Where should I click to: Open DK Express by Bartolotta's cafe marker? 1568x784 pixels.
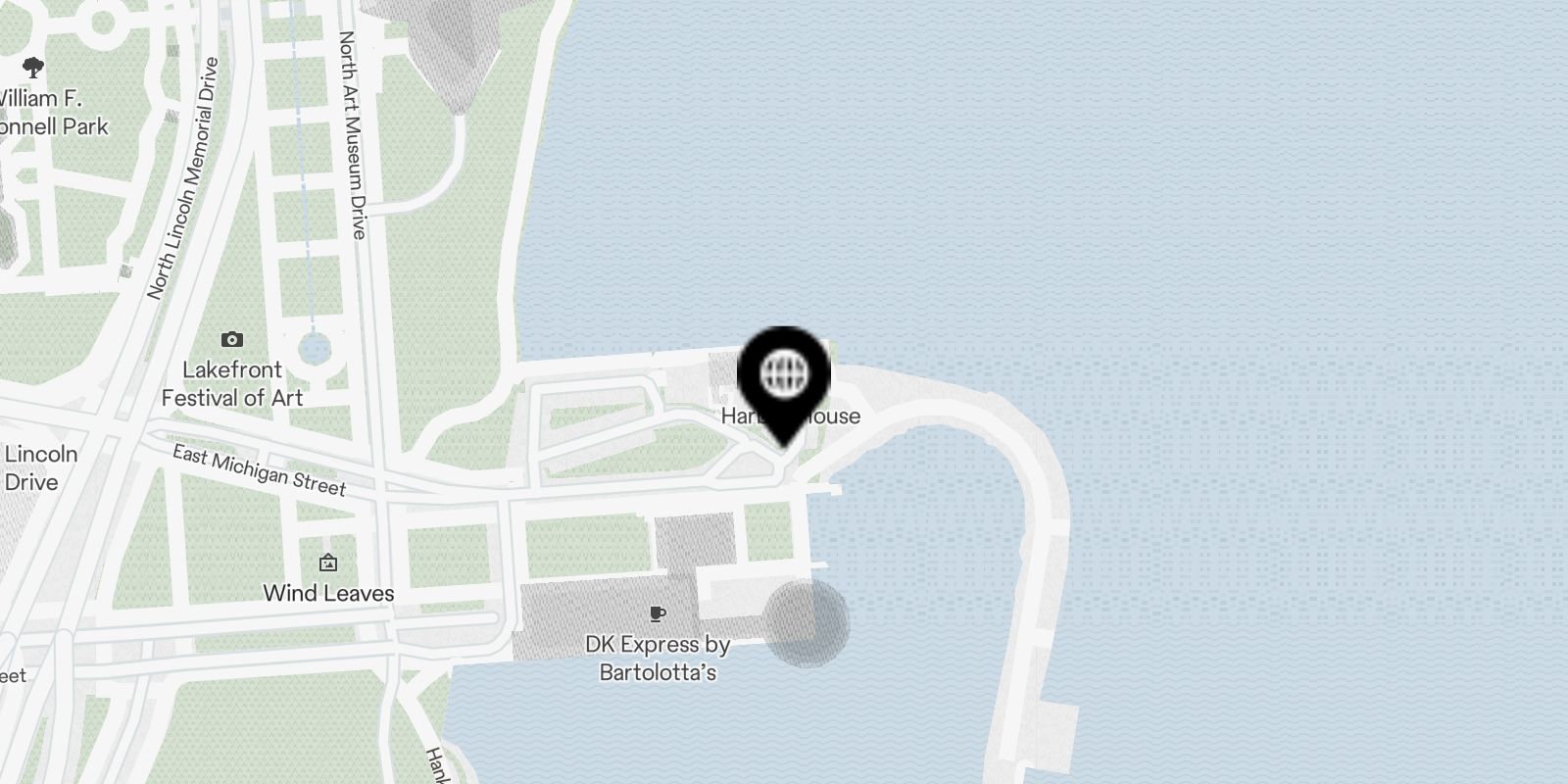coord(657,614)
